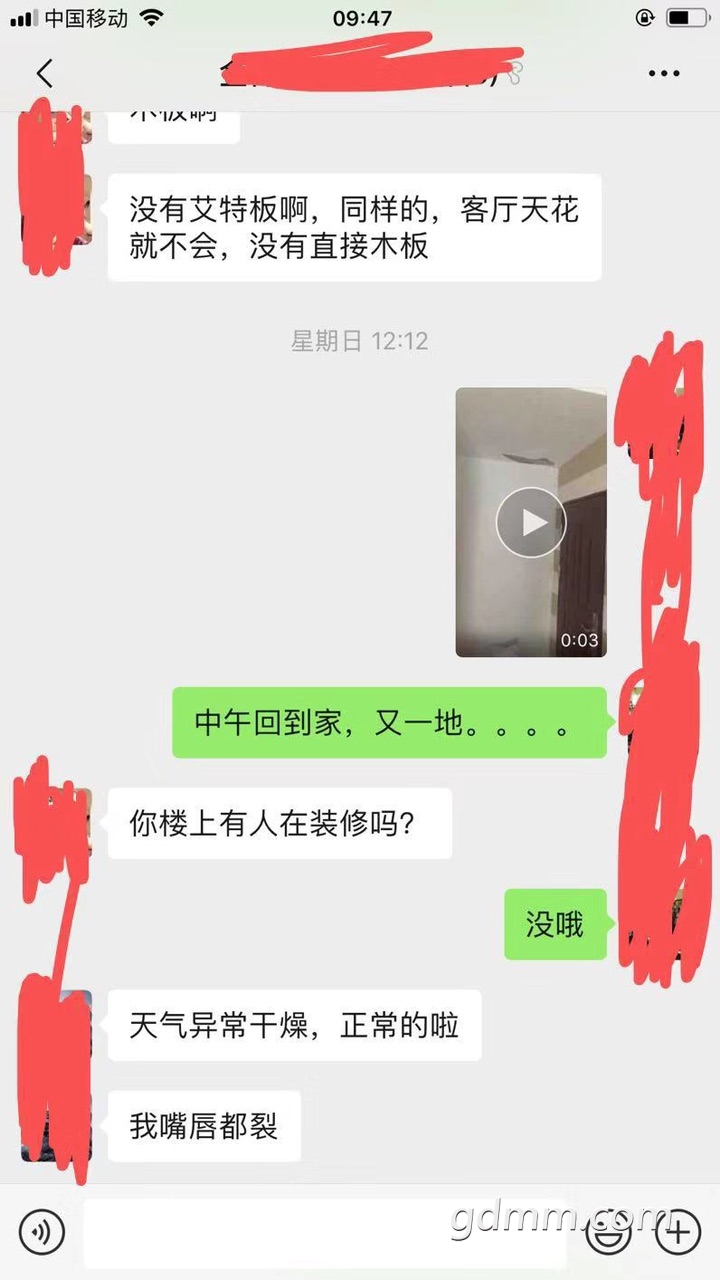Switch to voice message input
The height and width of the screenshot is (1280, 720).
41,1231
